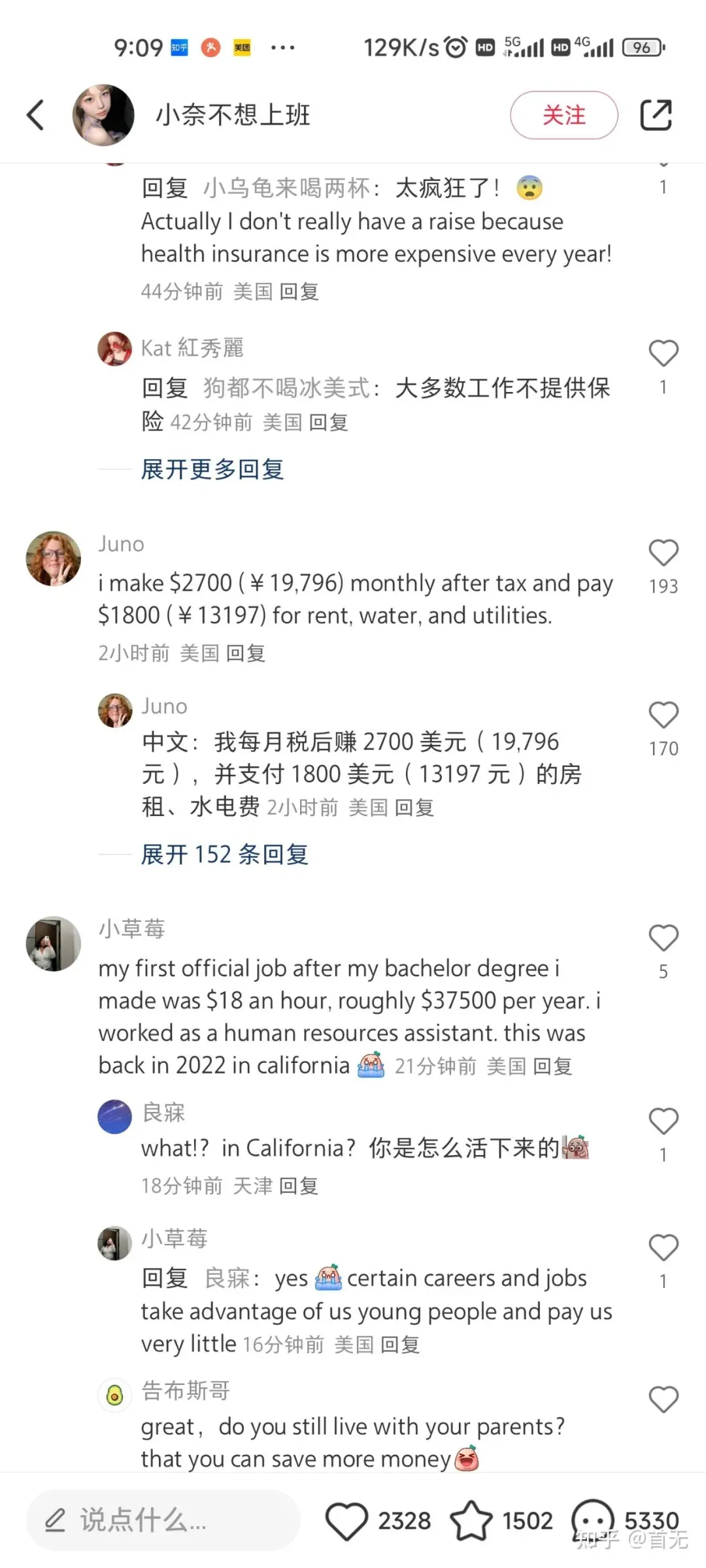Reply to Kat 紅秀麗's comment
Viewport: 706px width, 1568px height.
click(328, 423)
